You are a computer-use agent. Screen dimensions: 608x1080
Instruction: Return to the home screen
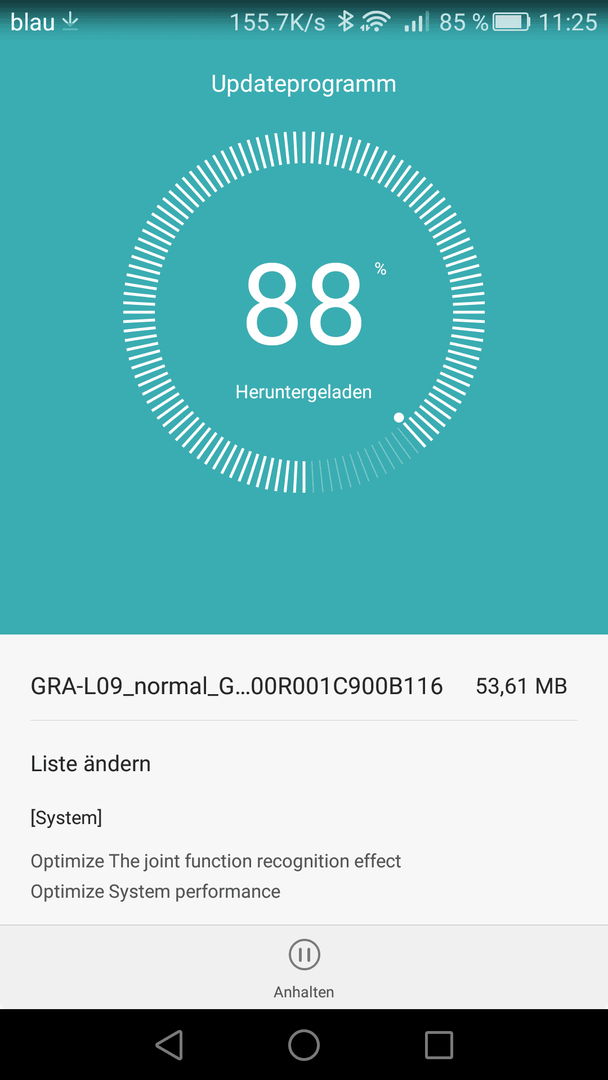304,1044
